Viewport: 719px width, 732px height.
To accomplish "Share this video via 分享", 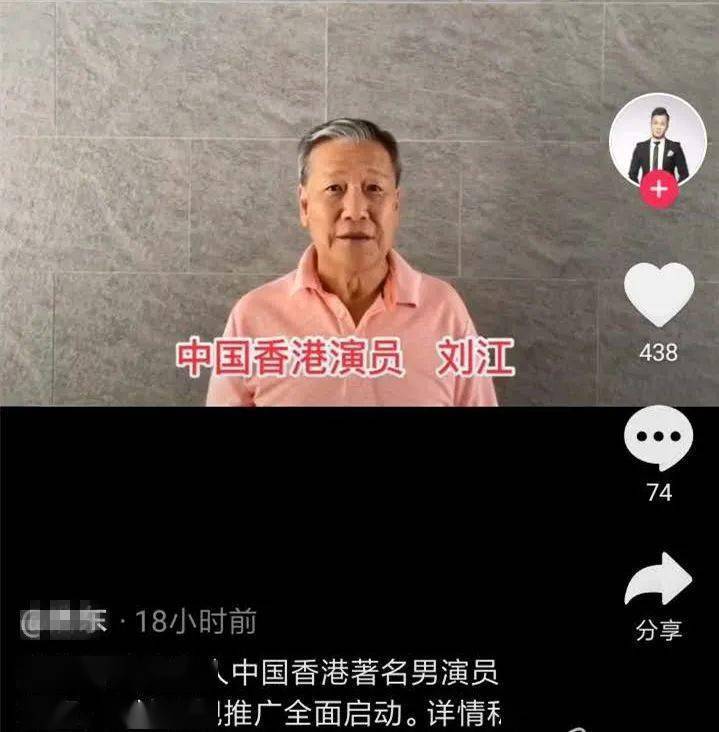I will 658,583.
